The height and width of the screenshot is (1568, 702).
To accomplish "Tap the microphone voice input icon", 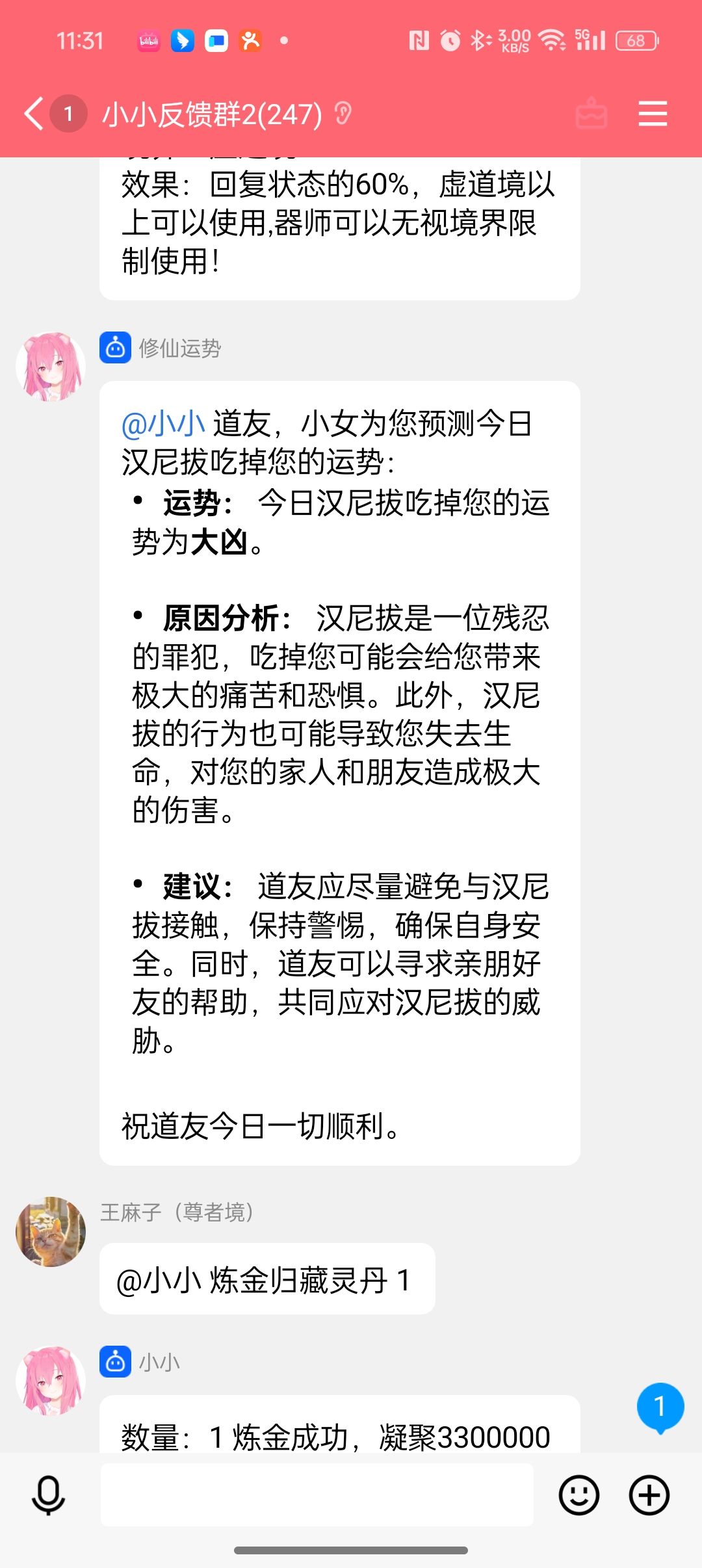I will (x=48, y=1495).
